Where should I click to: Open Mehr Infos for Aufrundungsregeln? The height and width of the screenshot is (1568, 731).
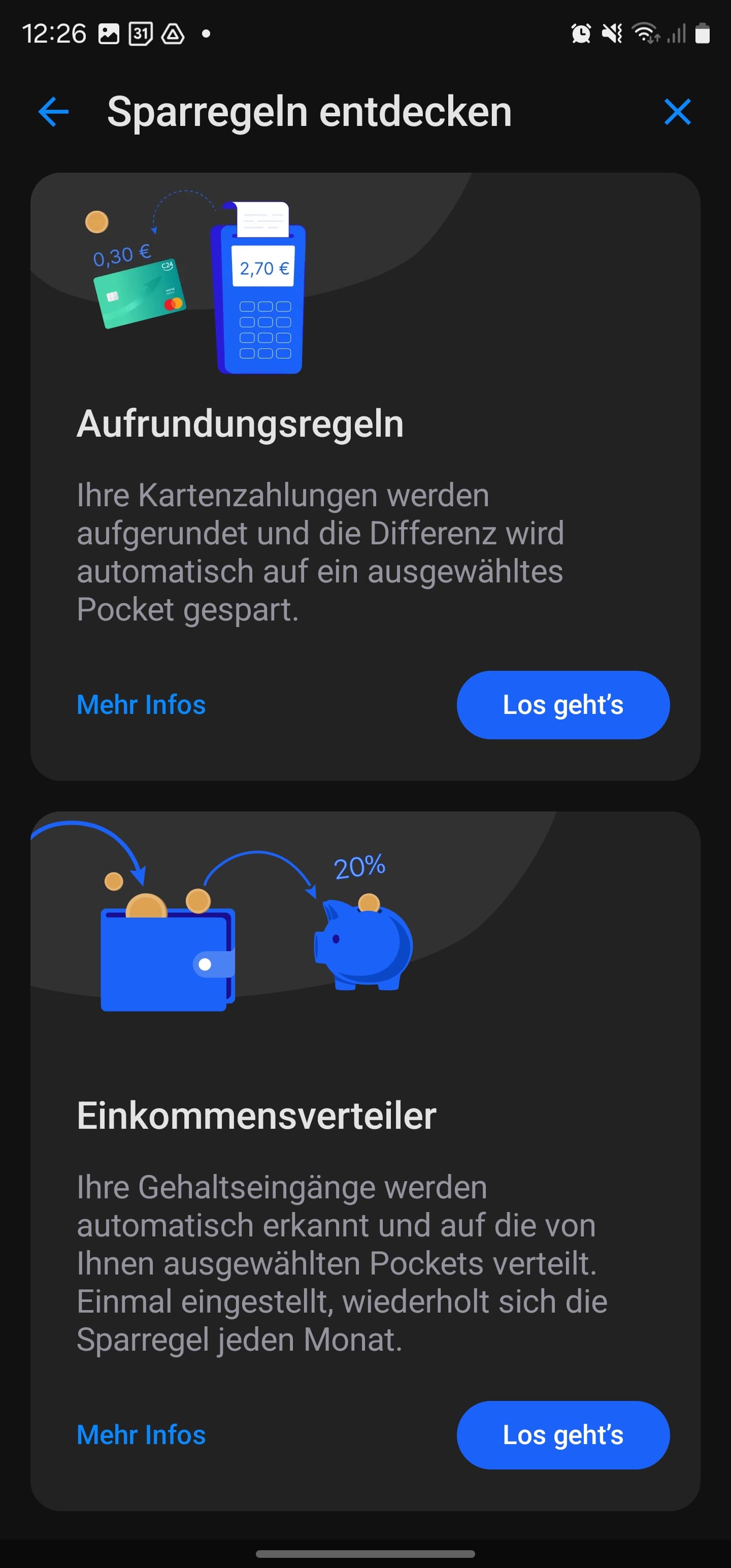click(x=141, y=705)
